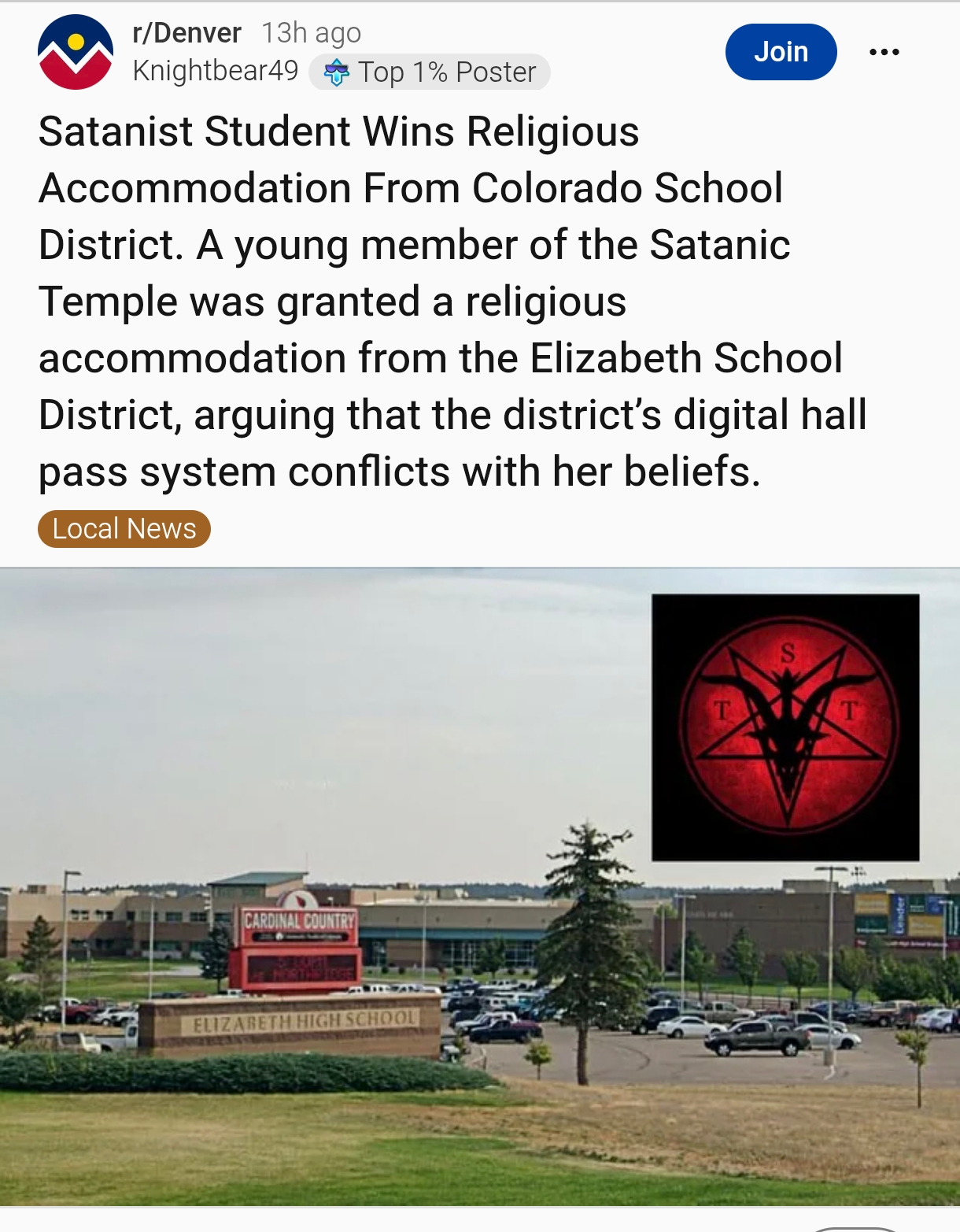Image resolution: width=960 pixels, height=1232 pixels.
Task: Join the r/Denver community
Action: point(780,52)
